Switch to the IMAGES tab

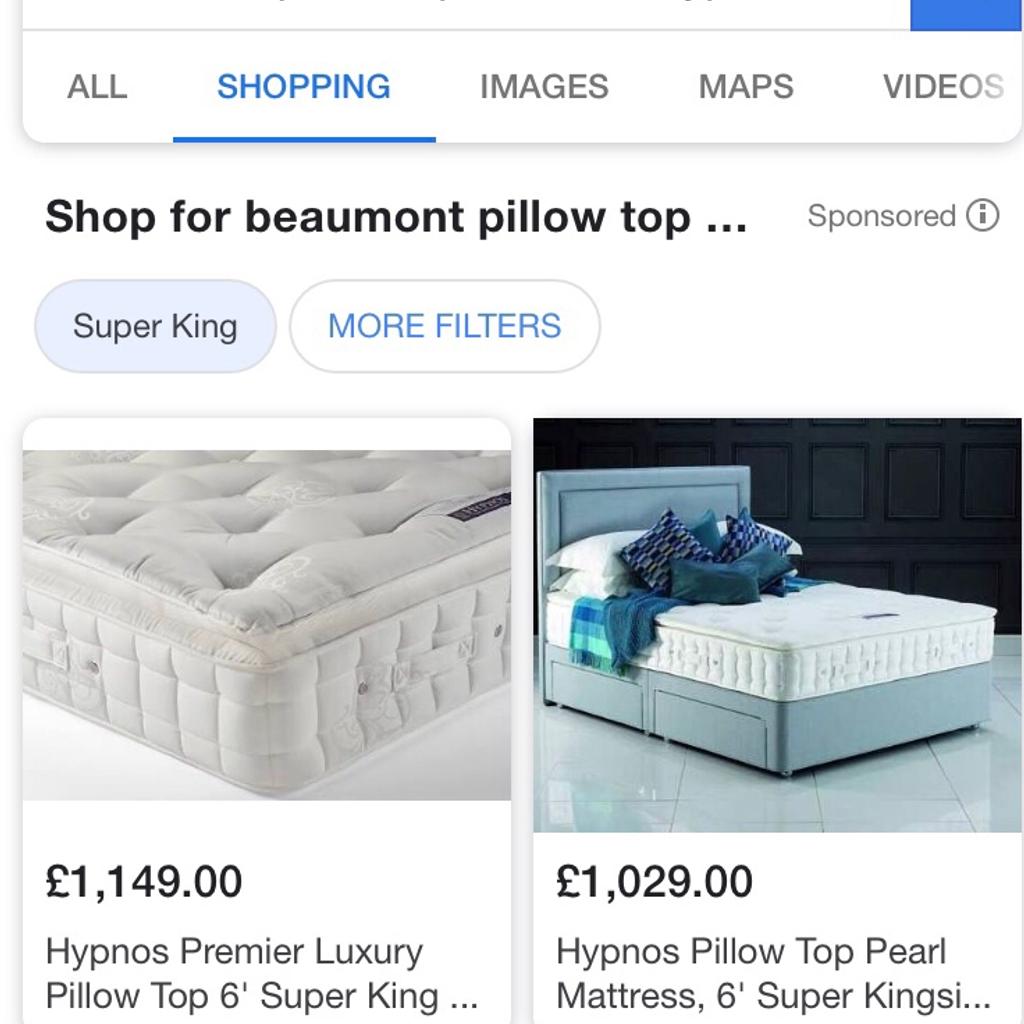pos(543,87)
